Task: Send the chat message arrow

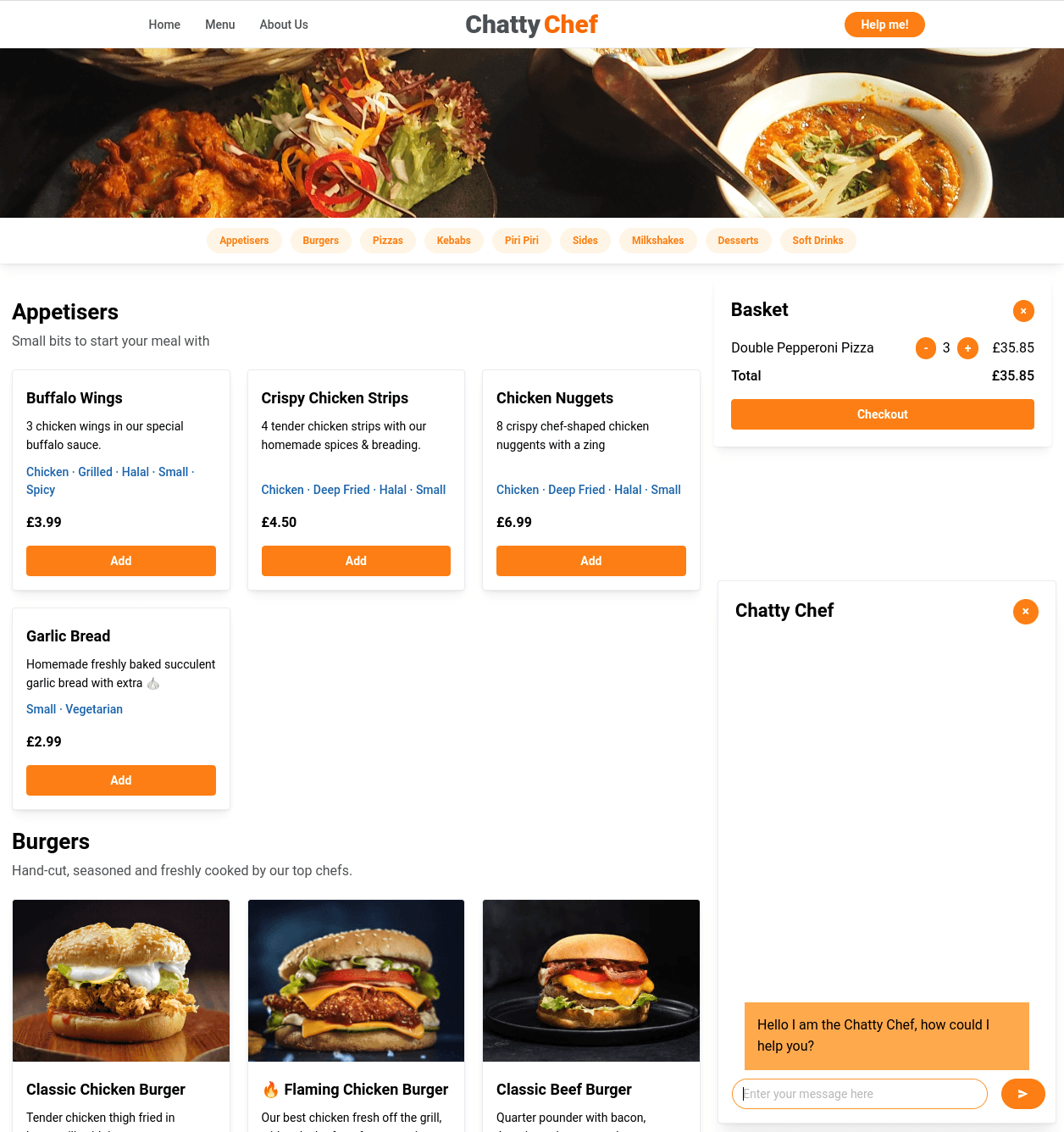Action: point(1022,1094)
